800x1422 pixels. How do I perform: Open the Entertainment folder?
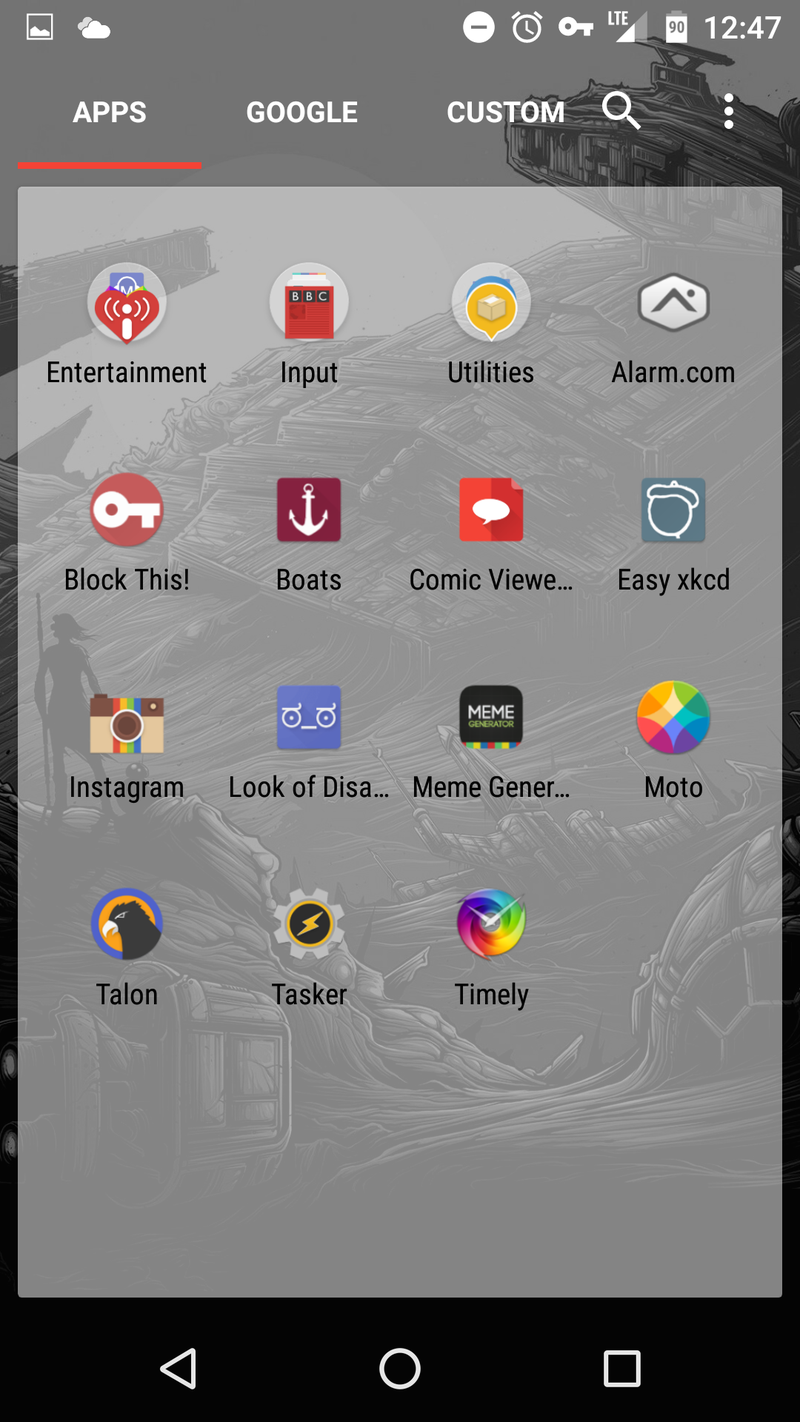click(126, 304)
